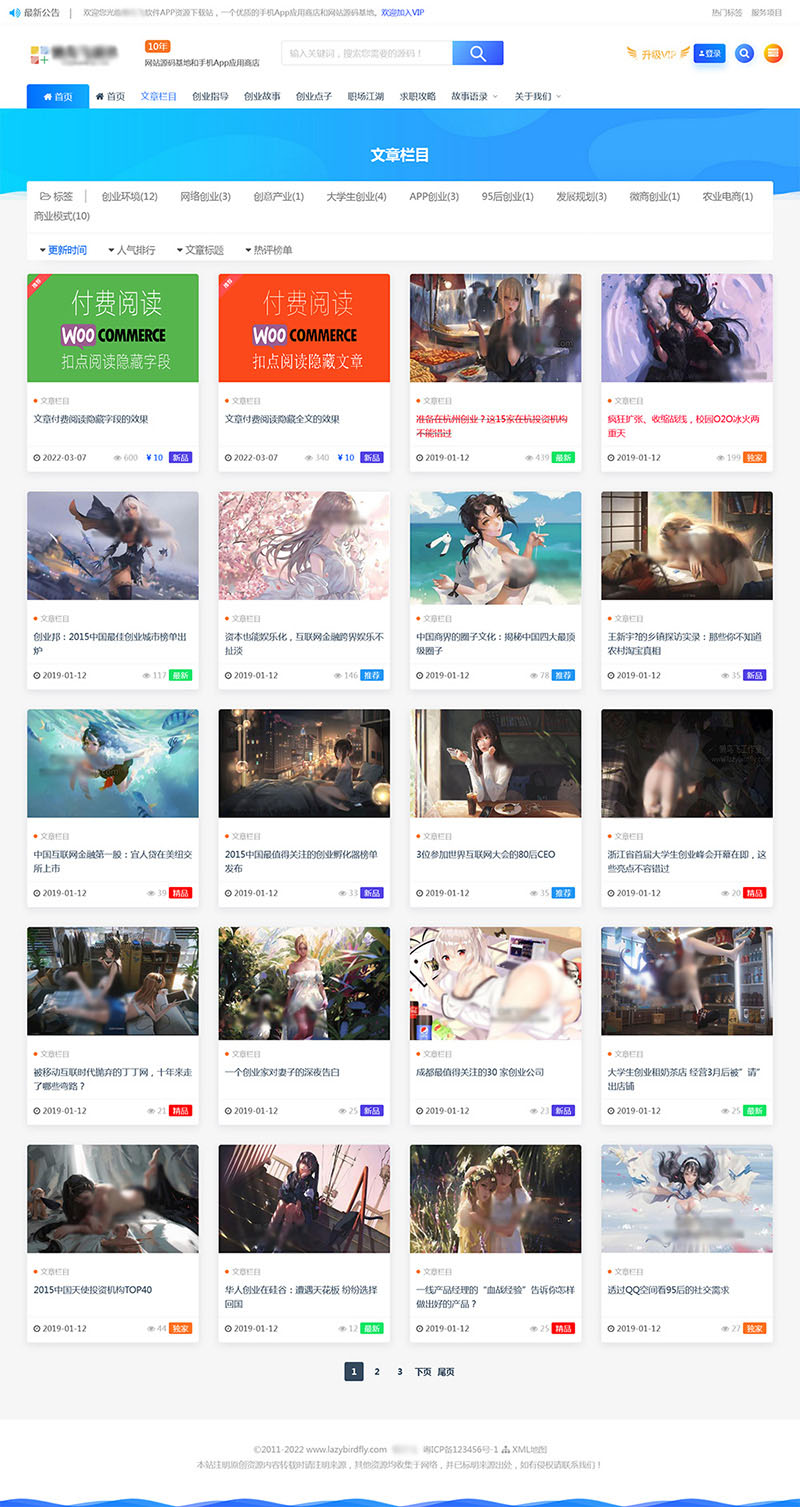Switch to the 创业故事 navigation tab

[262, 97]
